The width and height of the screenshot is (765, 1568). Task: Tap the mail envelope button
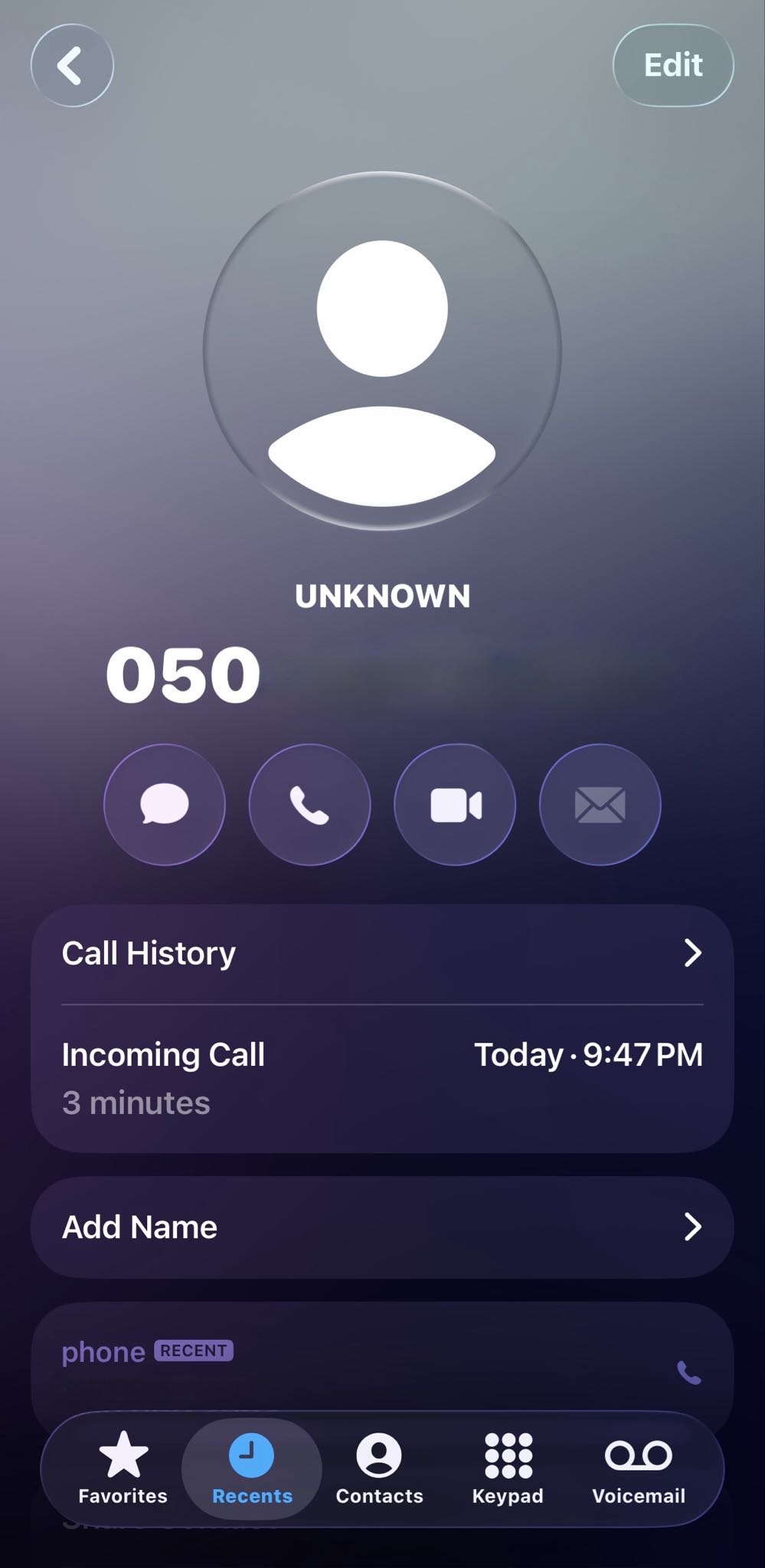(x=600, y=805)
